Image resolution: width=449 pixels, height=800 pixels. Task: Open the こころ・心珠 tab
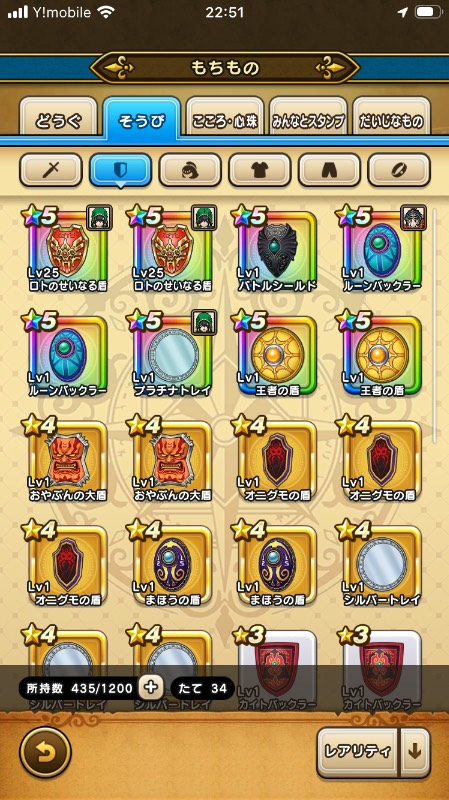(x=225, y=121)
